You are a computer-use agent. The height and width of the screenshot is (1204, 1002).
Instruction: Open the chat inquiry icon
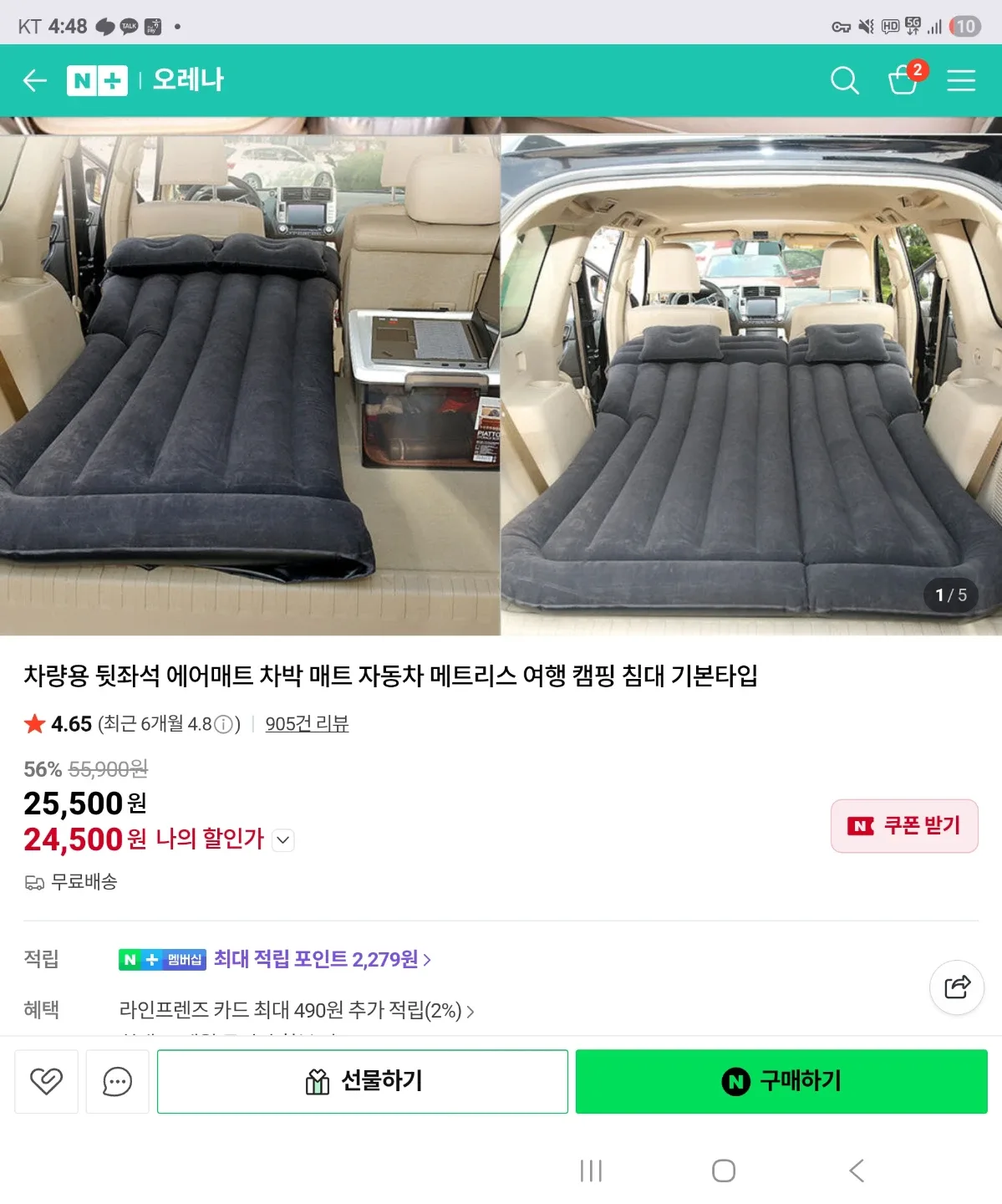tap(117, 1081)
